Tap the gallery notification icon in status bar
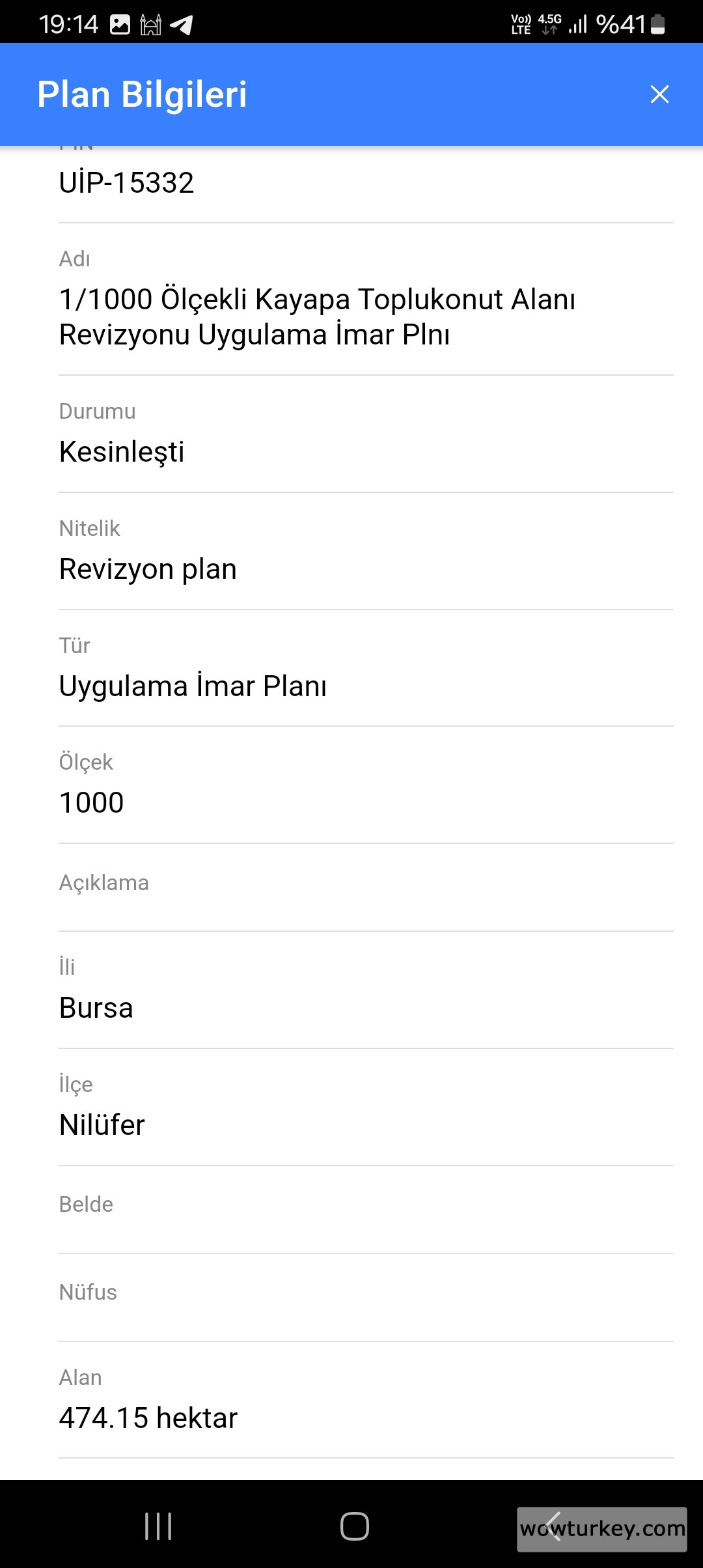 click(x=121, y=25)
